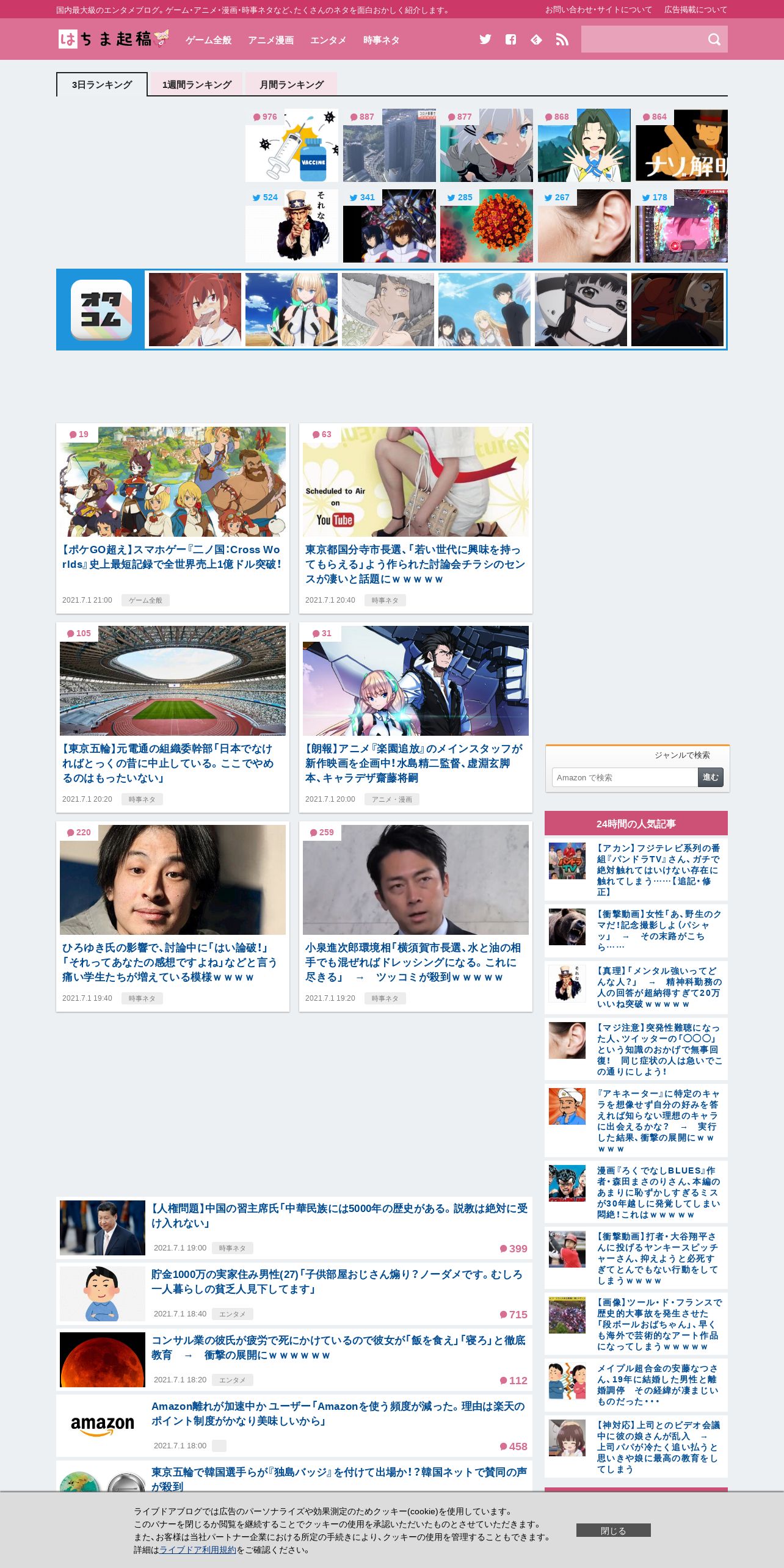Go to ゲーム全般 section
The width and height of the screenshot is (784, 1568).
pyautogui.click(x=209, y=40)
